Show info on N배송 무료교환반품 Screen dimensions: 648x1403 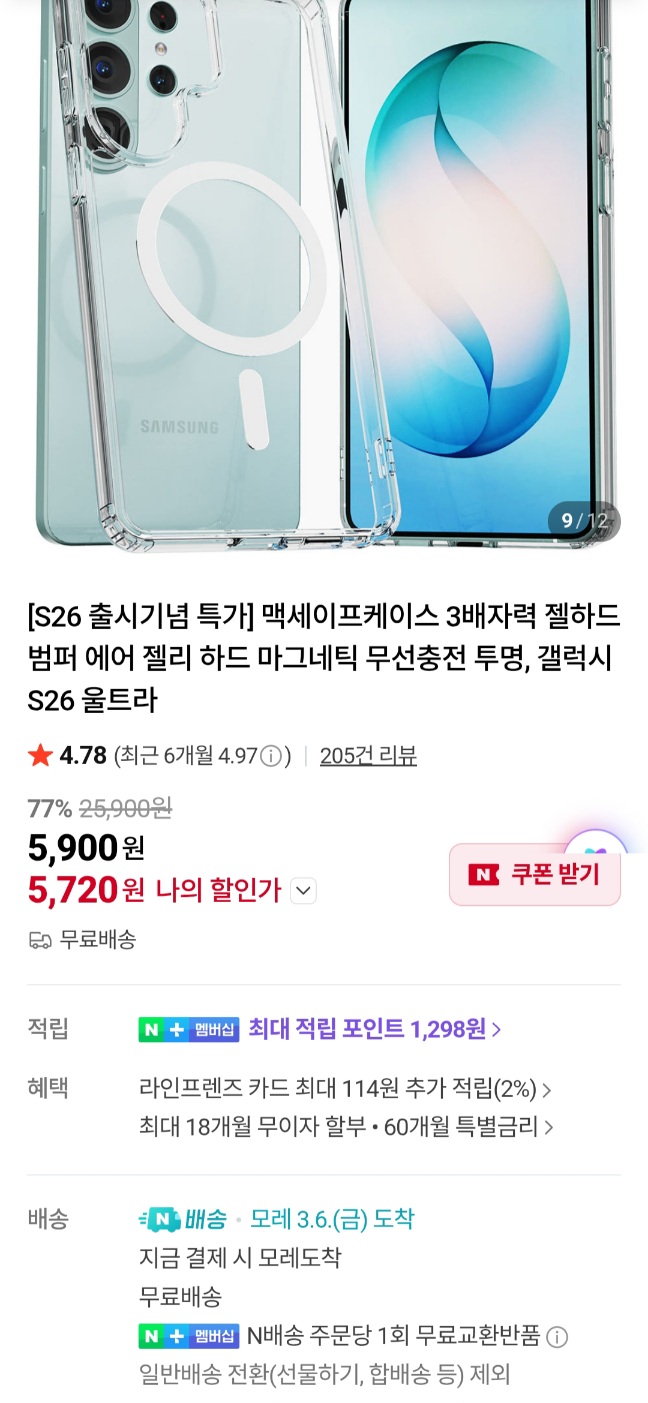pos(558,1337)
